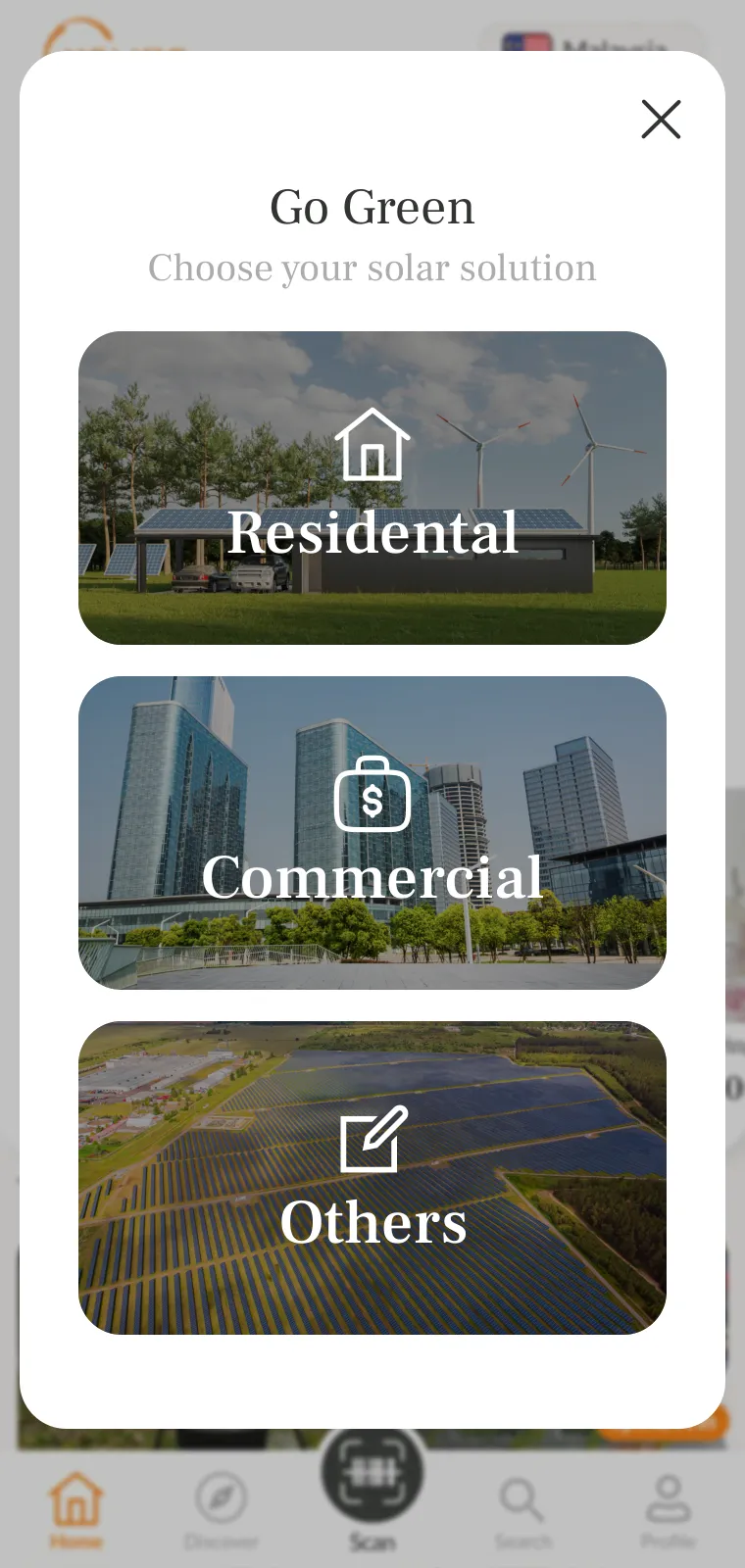The height and width of the screenshot is (1568, 745).
Task: Open the Others solar solution card
Action: pyautogui.click(x=372, y=1178)
